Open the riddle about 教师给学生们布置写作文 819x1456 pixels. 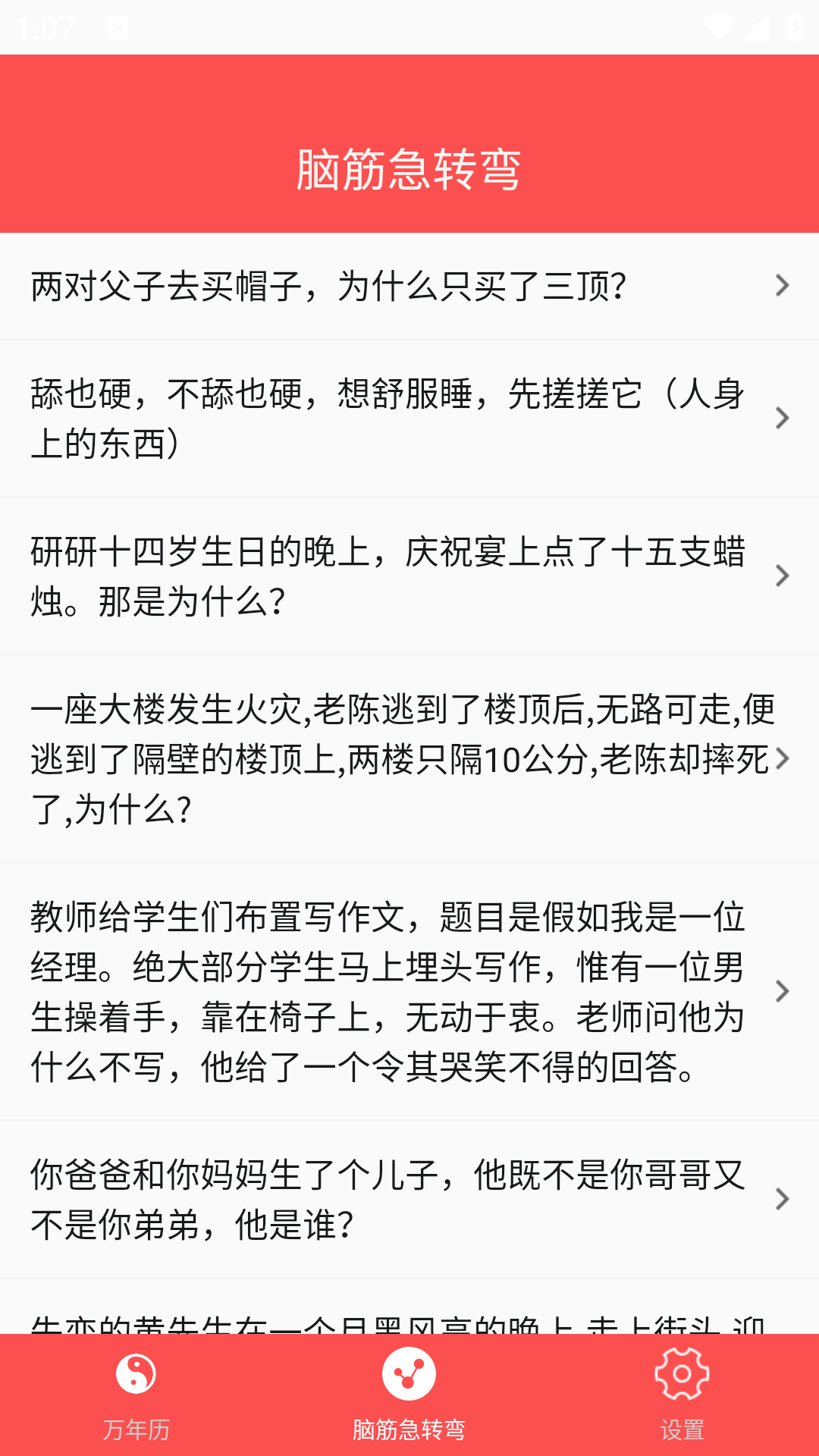pyautogui.click(x=409, y=992)
